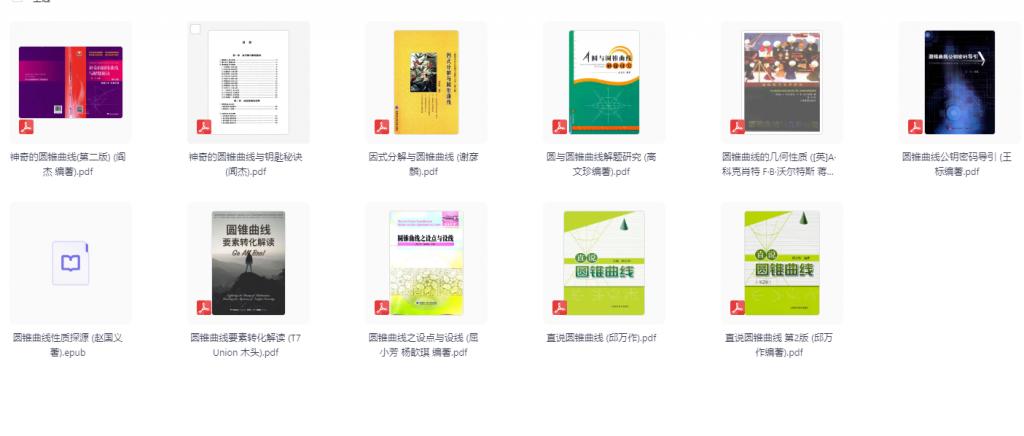The width and height of the screenshot is (1024, 436).
Task: Open 直说圆锥曲线 (邱万作) PDF
Action: click(x=604, y=263)
